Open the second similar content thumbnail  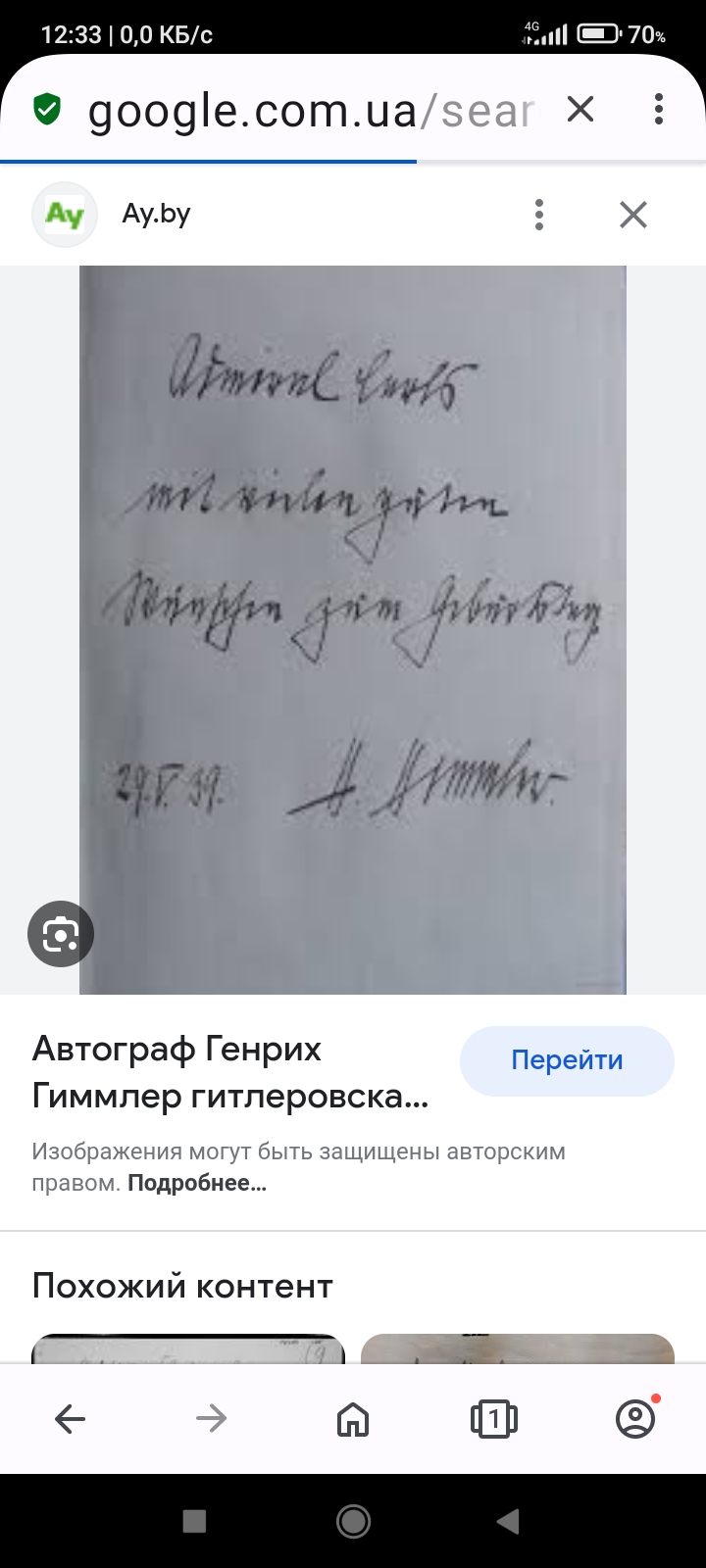(x=518, y=1348)
